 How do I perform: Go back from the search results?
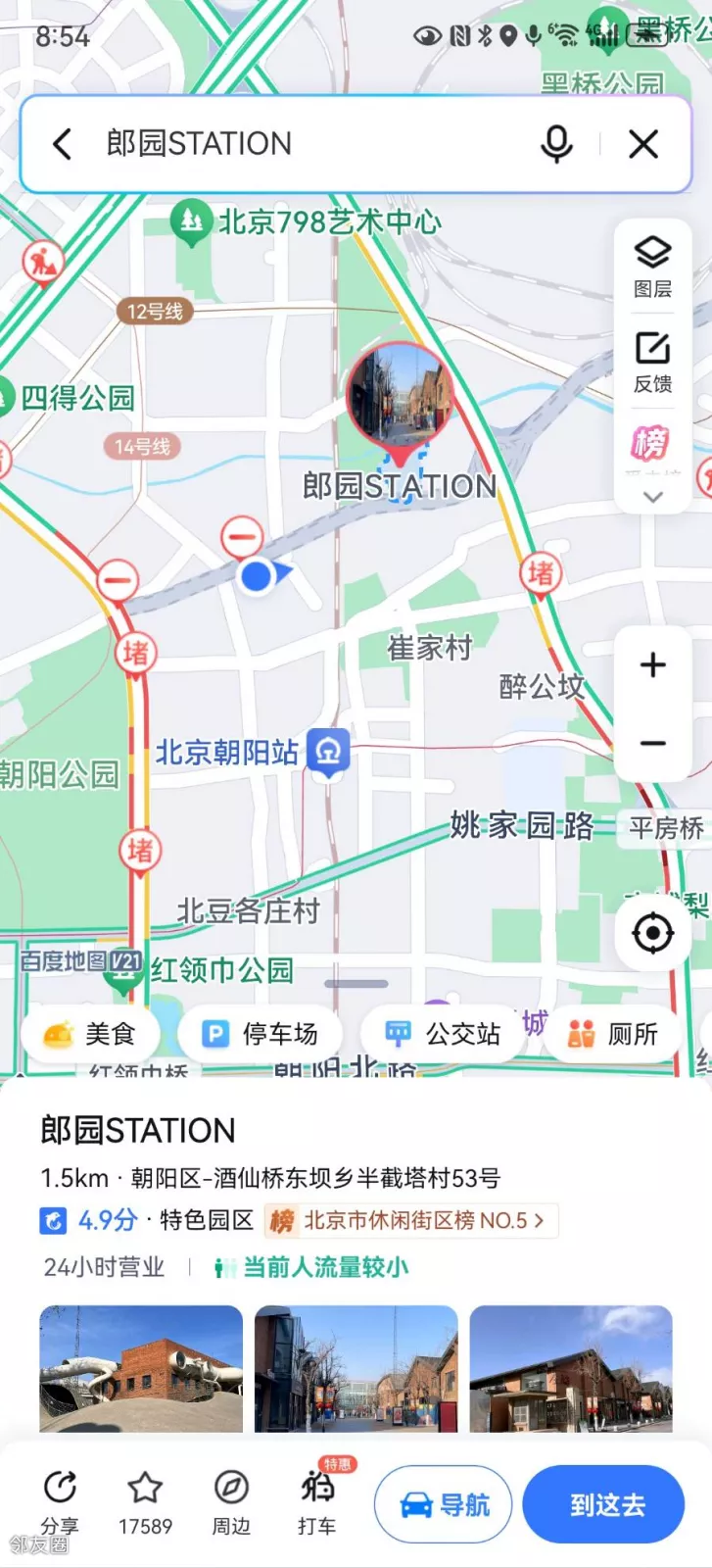click(x=62, y=145)
